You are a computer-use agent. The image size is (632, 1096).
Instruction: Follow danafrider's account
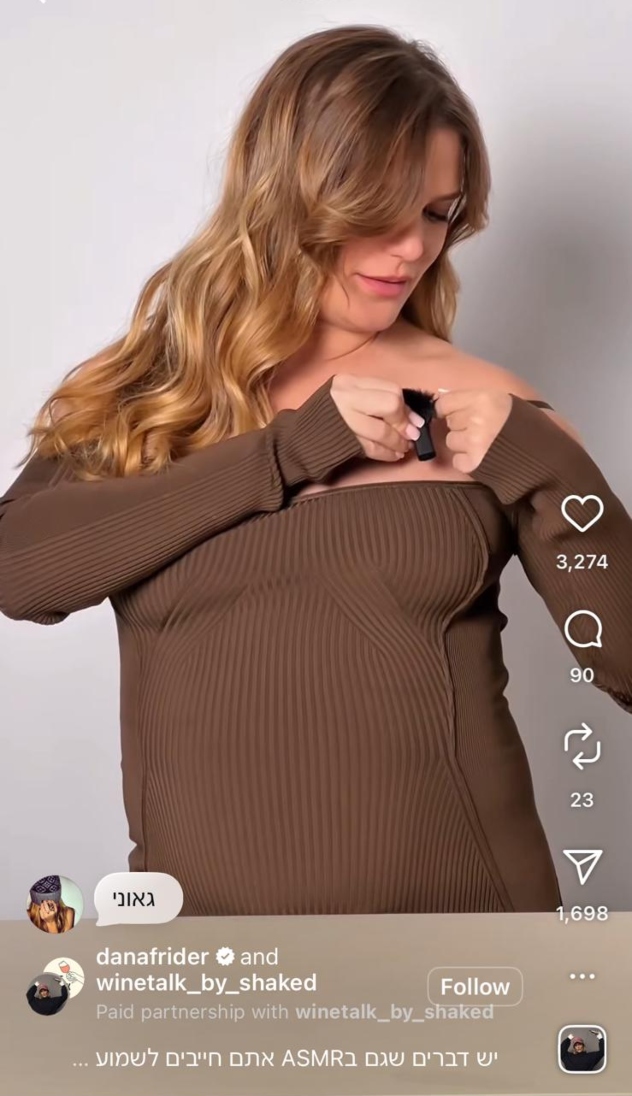point(475,987)
